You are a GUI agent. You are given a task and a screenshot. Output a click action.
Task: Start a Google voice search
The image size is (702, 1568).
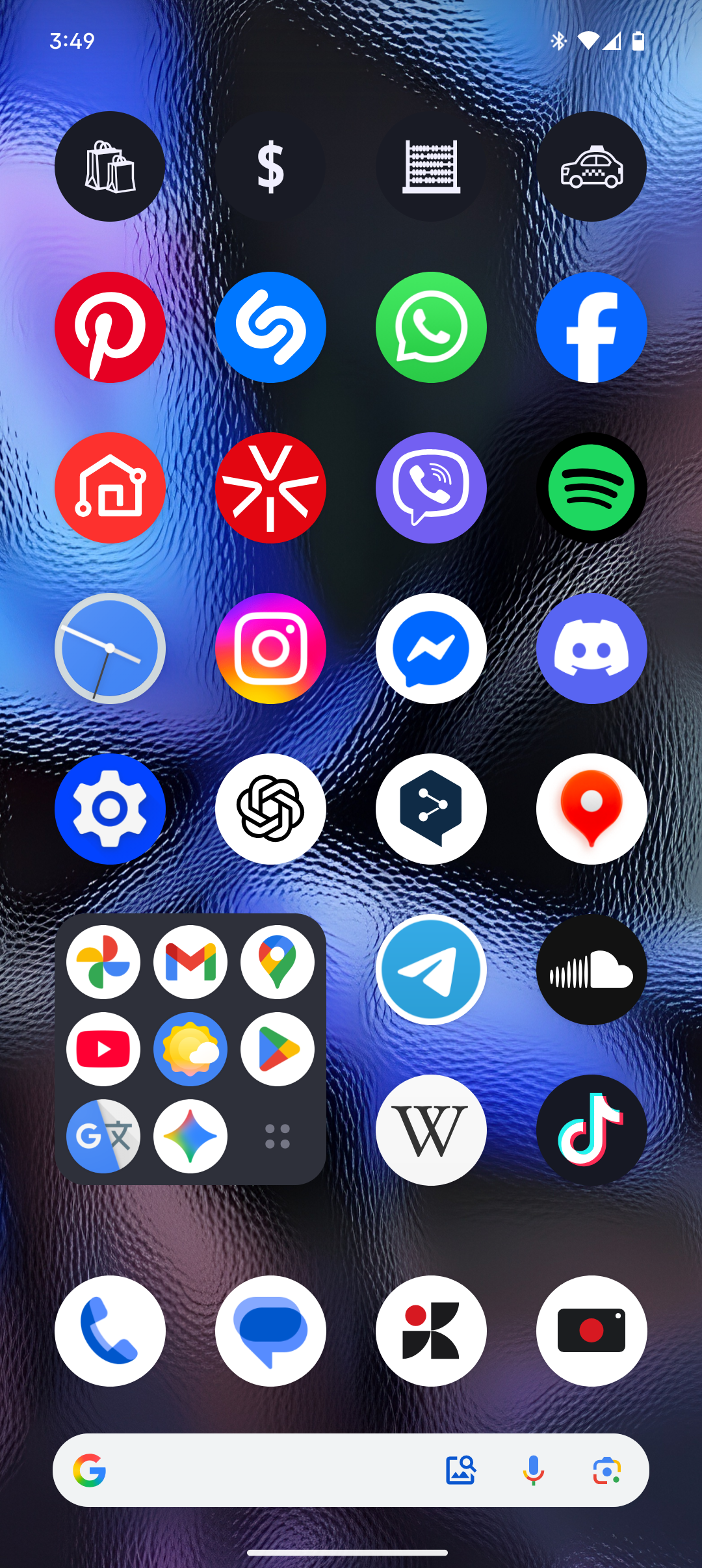[533, 1470]
